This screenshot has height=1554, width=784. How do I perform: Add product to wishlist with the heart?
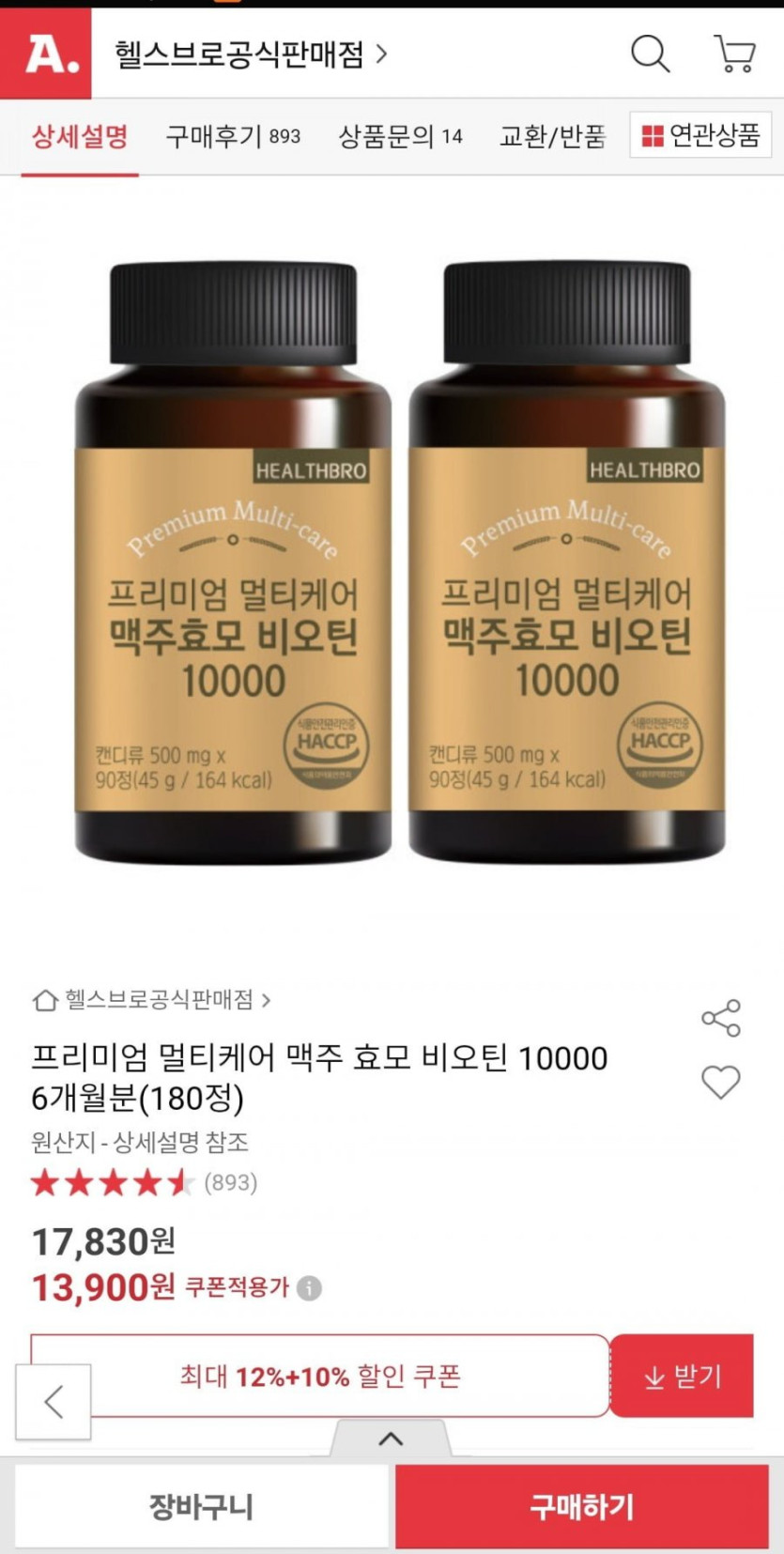pos(721,1082)
